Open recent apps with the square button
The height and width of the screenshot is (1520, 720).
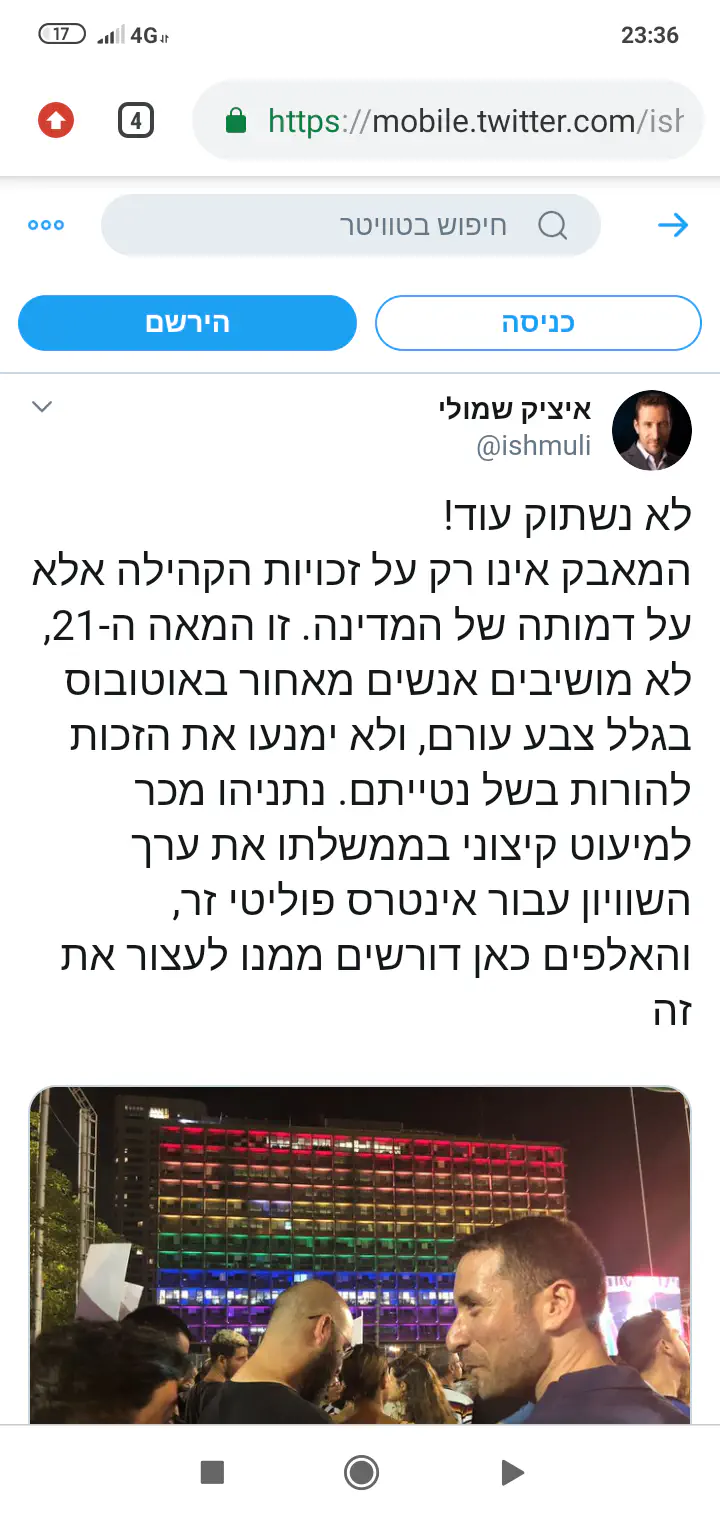[x=212, y=1472]
